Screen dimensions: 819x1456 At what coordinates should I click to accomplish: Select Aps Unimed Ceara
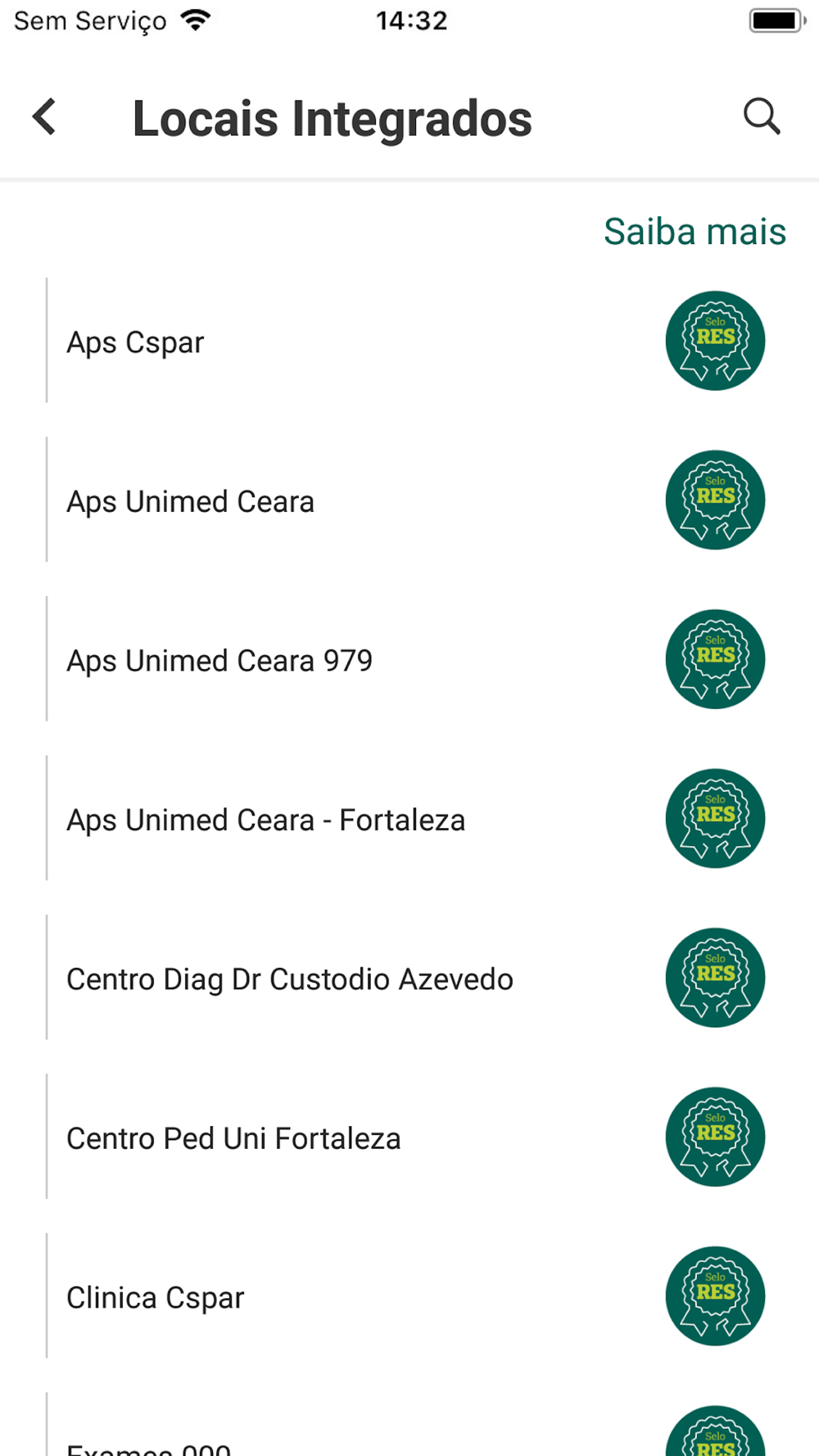tap(409, 500)
